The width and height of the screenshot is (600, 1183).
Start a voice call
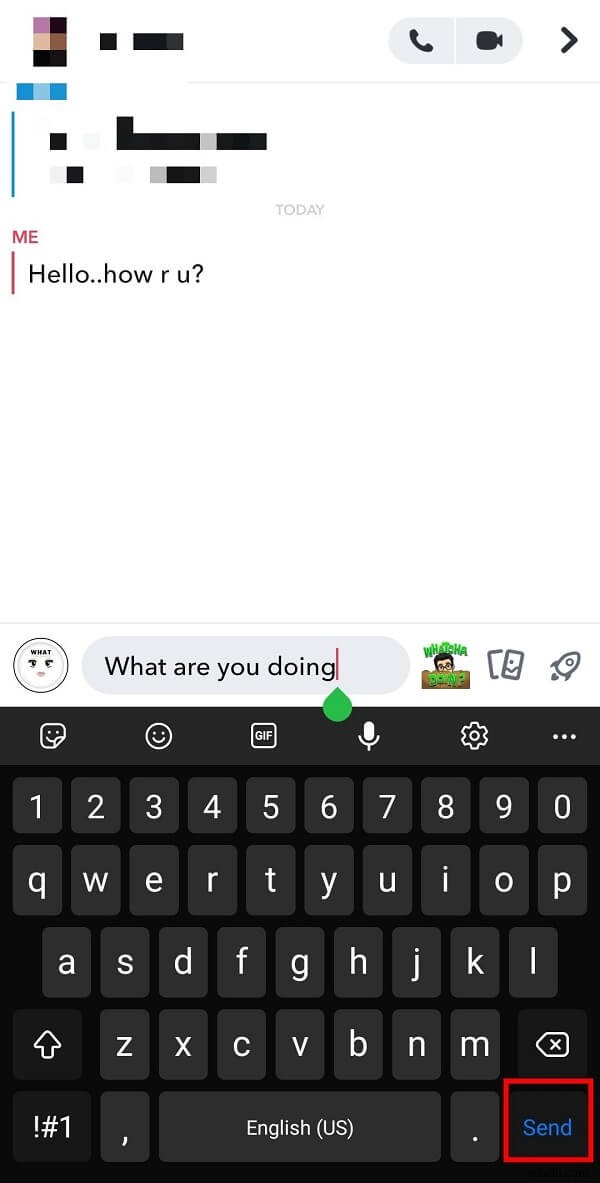[421, 41]
